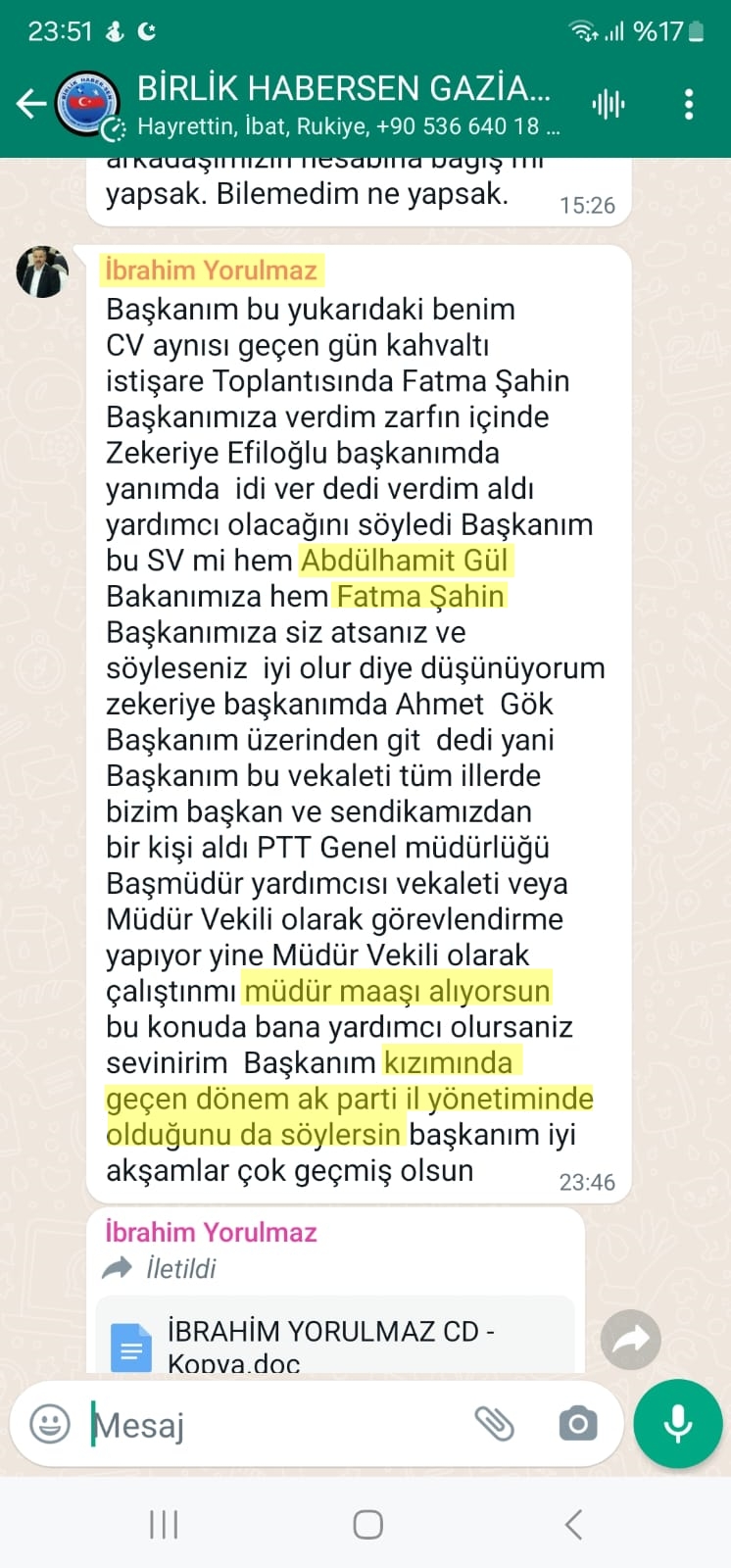Open the emoji picker
731x1568 pixels.
pos(50,1423)
